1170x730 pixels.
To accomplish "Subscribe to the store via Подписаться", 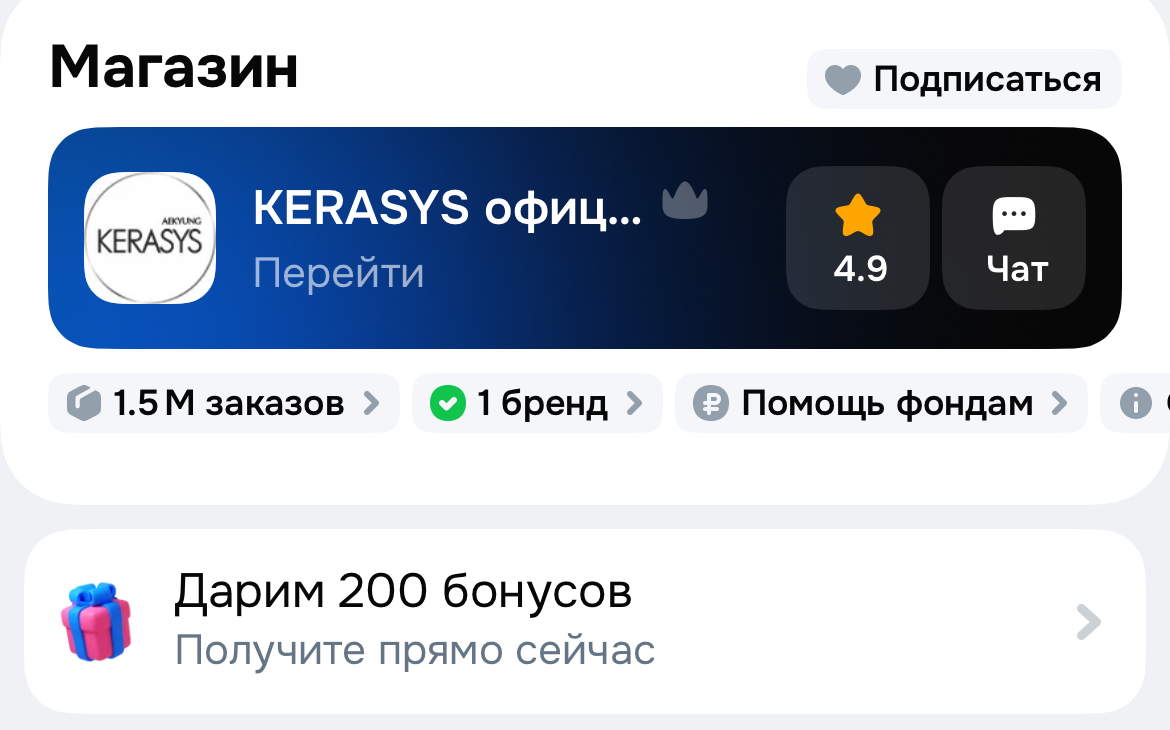I will pyautogui.click(x=964, y=79).
